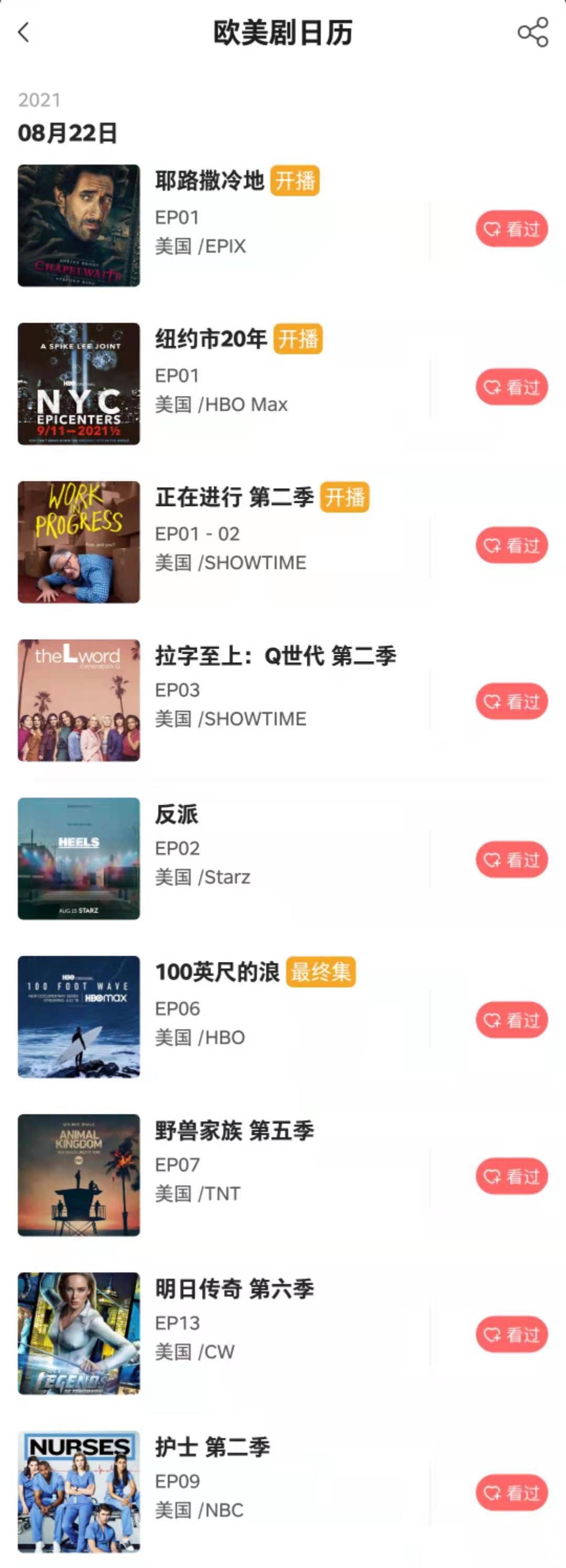Go back from 欧美剧日历
The height and width of the screenshot is (1568, 566).
point(24,32)
